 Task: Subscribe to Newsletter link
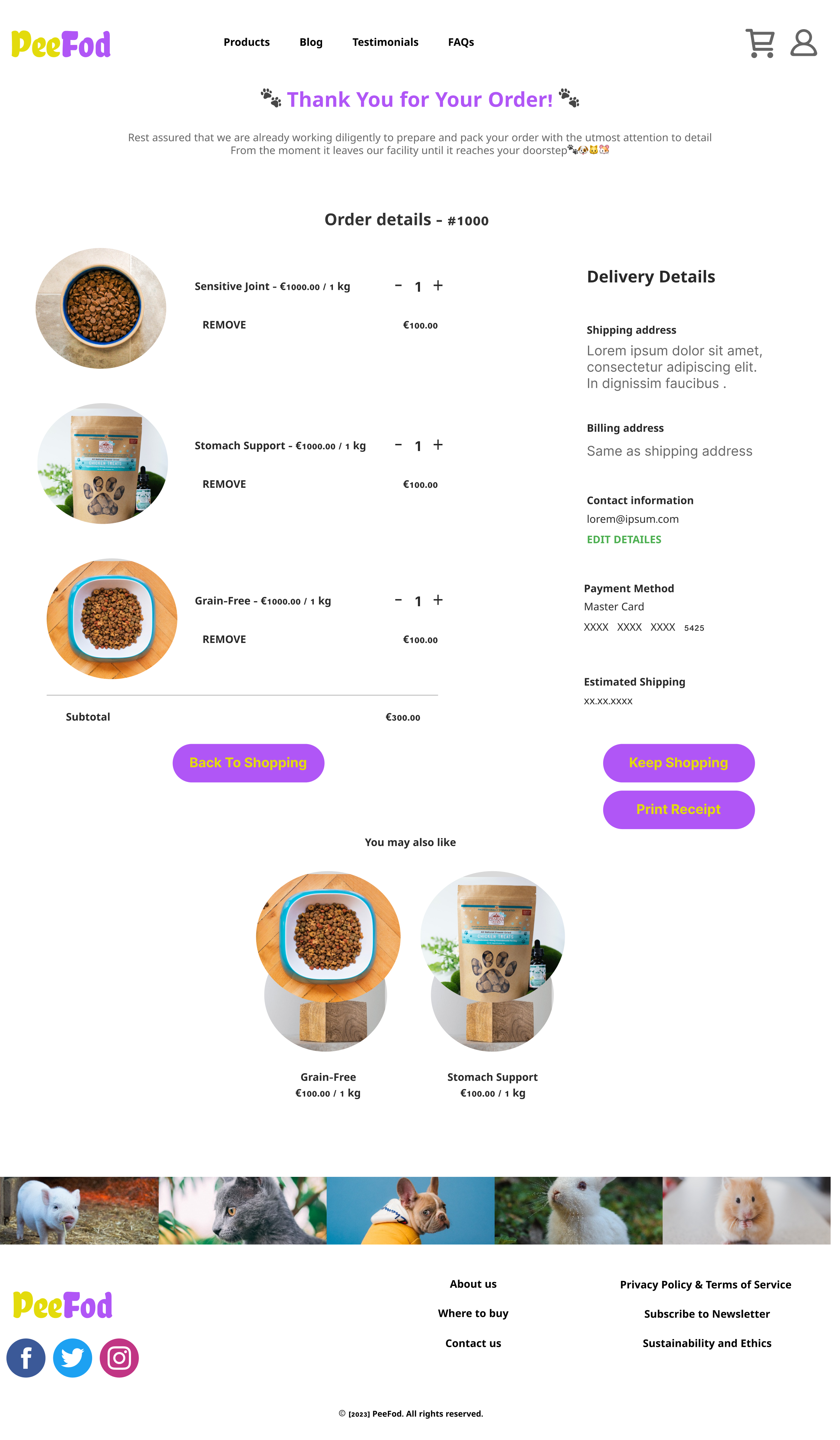click(x=707, y=1314)
